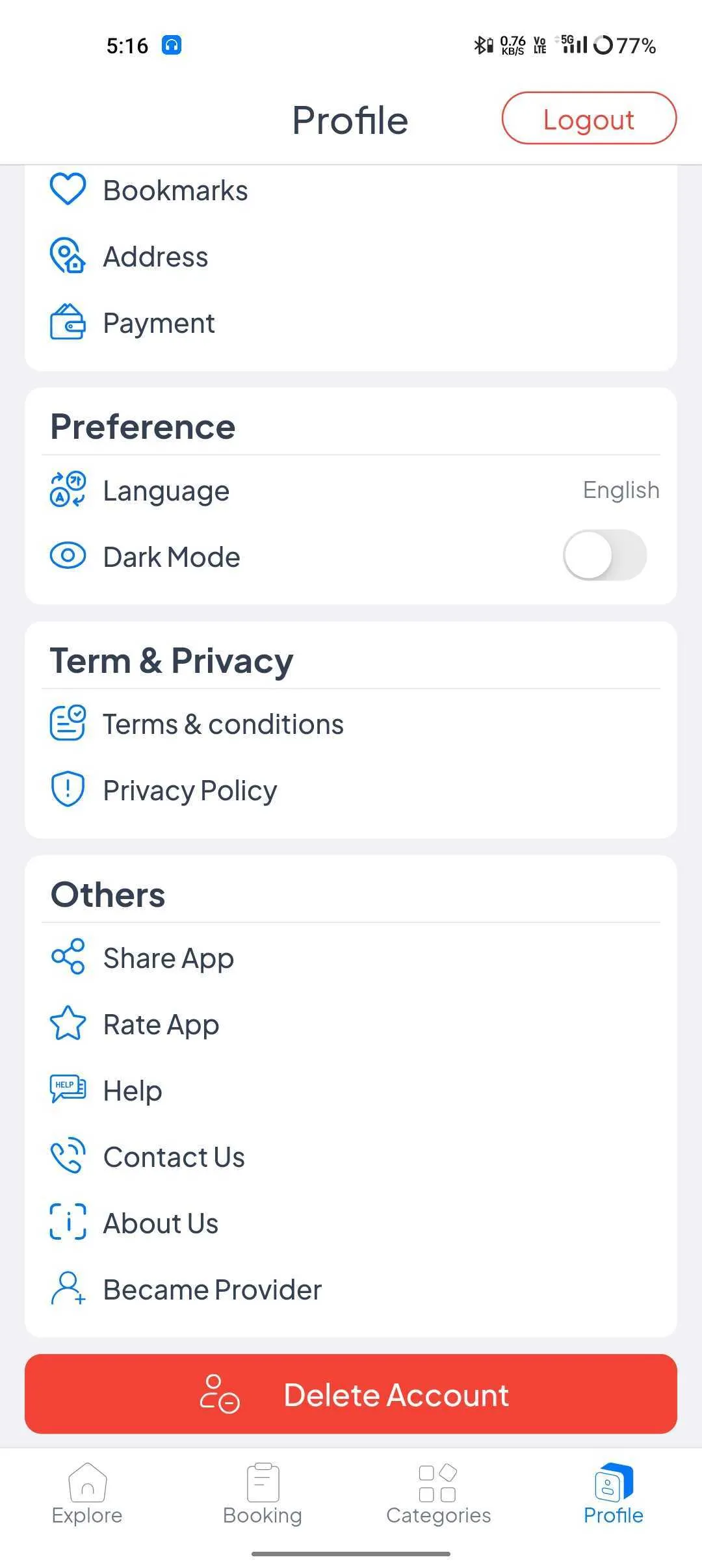This screenshot has width=702, height=1568.
Task: Go to Payment options
Action: click(159, 324)
